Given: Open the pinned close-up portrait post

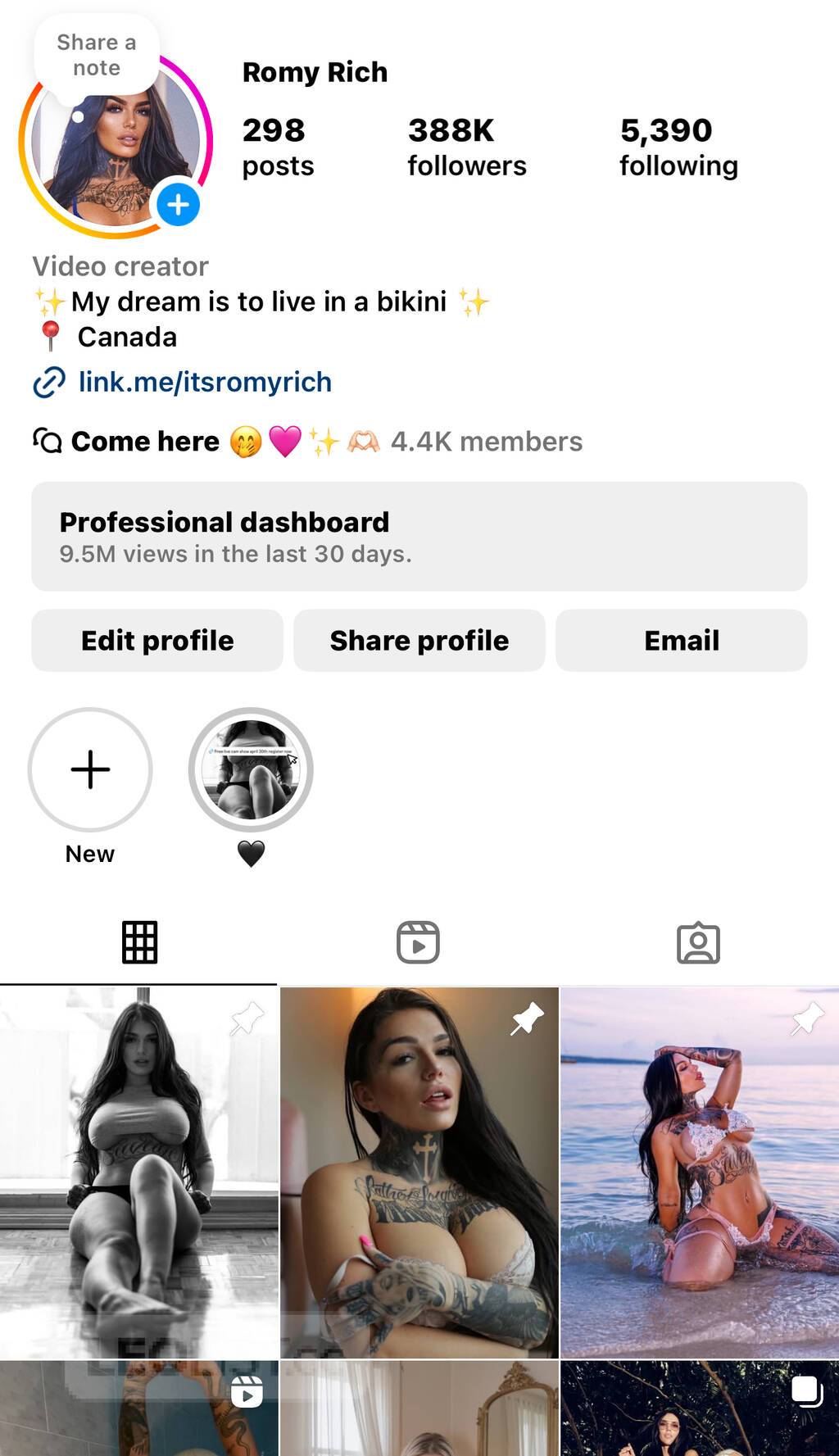Looking at the screenshot, I should (x=419, y=1172).
